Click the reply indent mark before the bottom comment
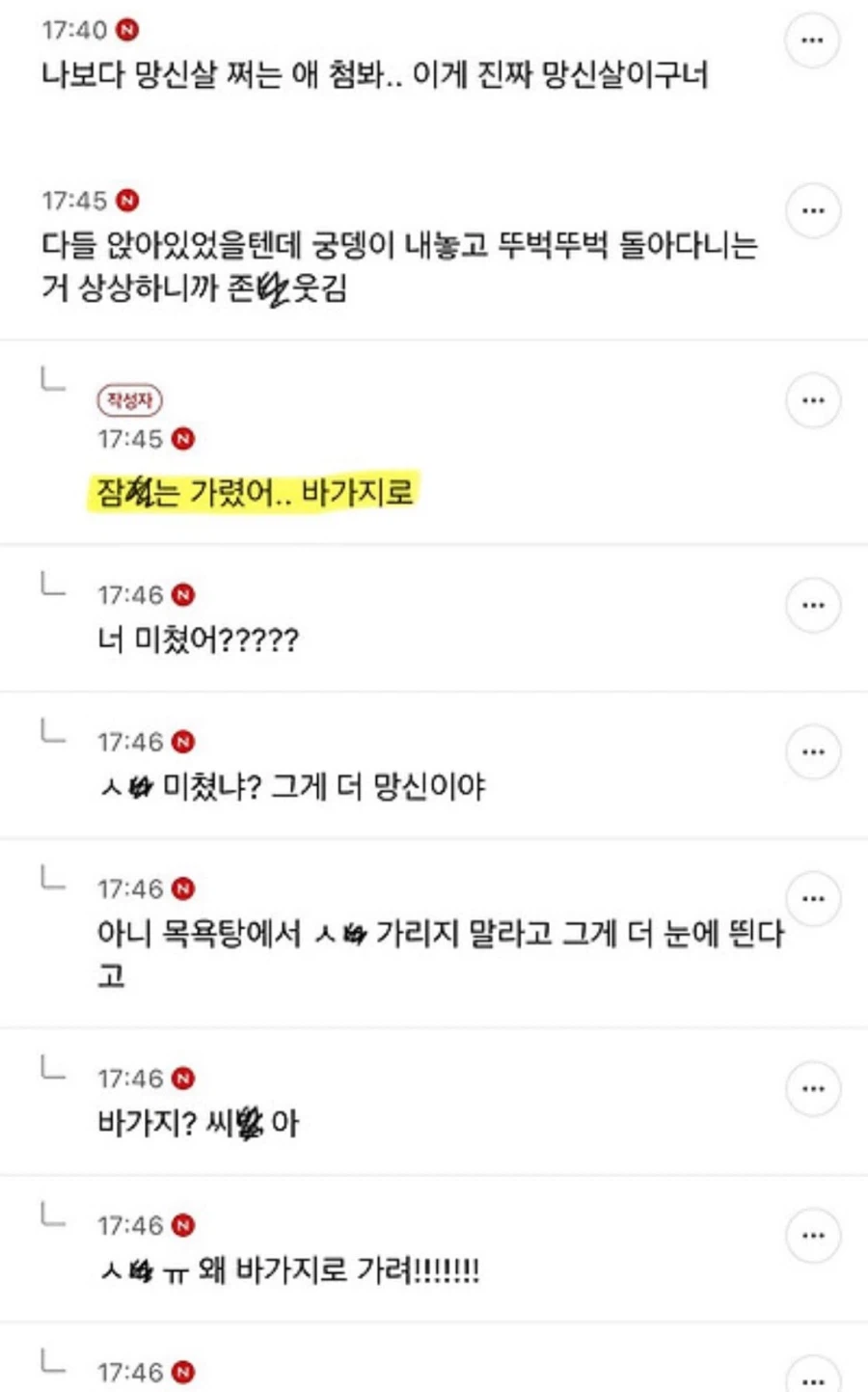Viewport: 868px width, 1392px height. pyautogui.click(x=51, y=1360)
